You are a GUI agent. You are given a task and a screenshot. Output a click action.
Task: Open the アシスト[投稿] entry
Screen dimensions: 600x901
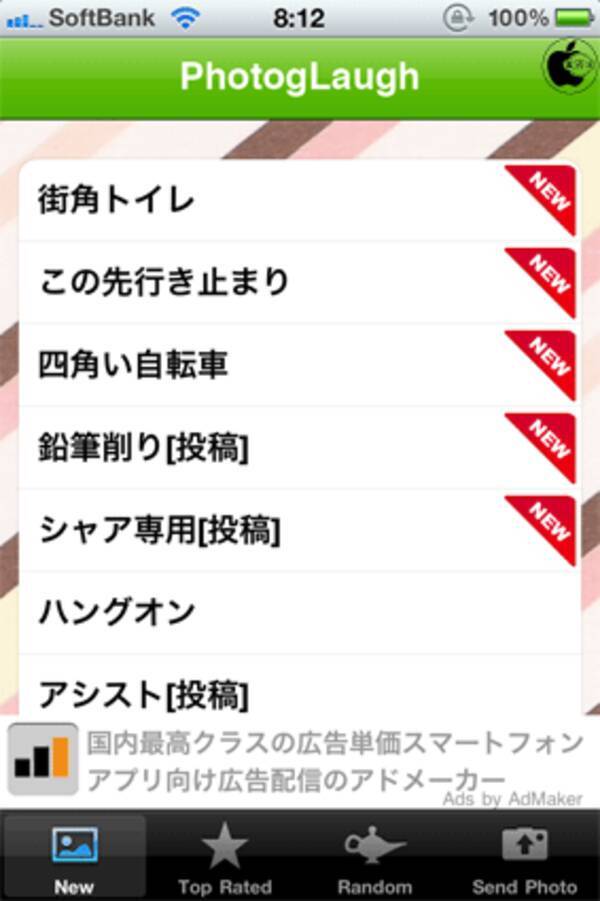coord(298,690)
